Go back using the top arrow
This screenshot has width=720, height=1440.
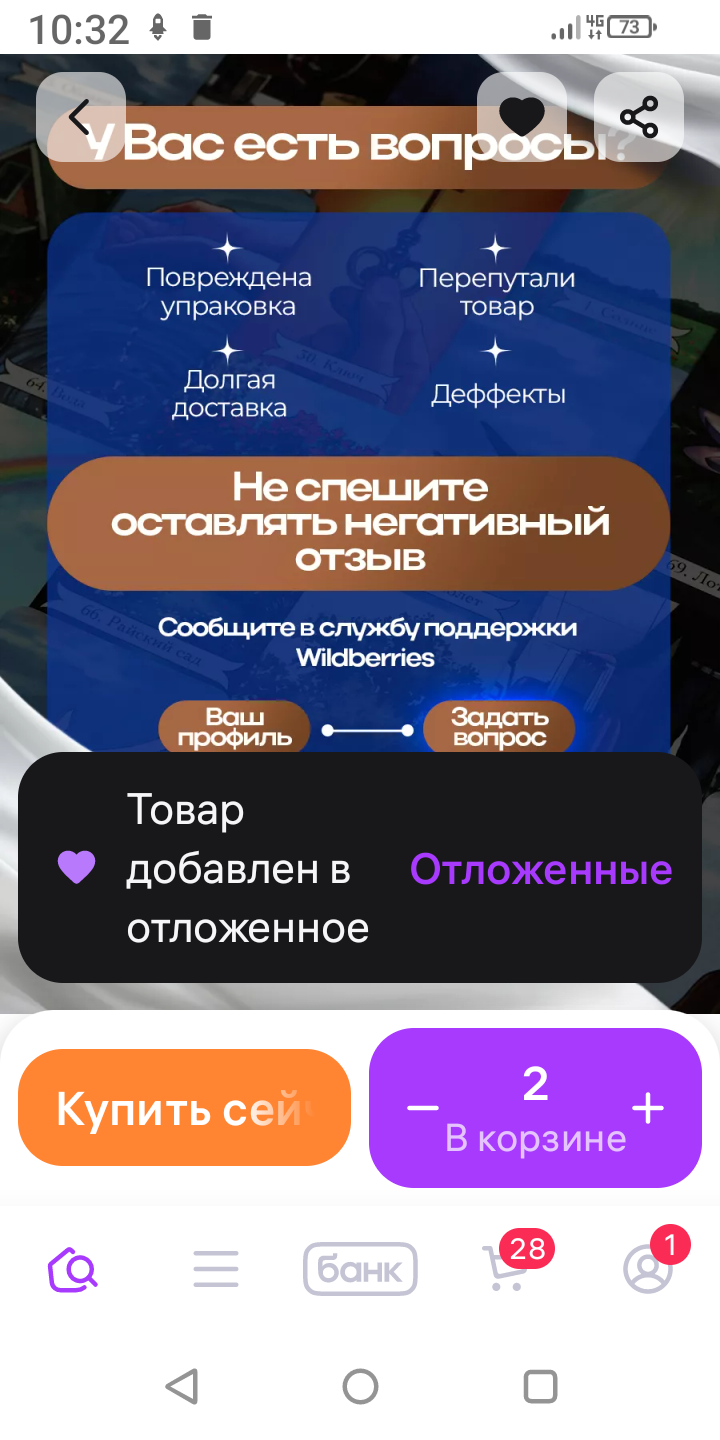pyautogui.click(x=80, y=117)
